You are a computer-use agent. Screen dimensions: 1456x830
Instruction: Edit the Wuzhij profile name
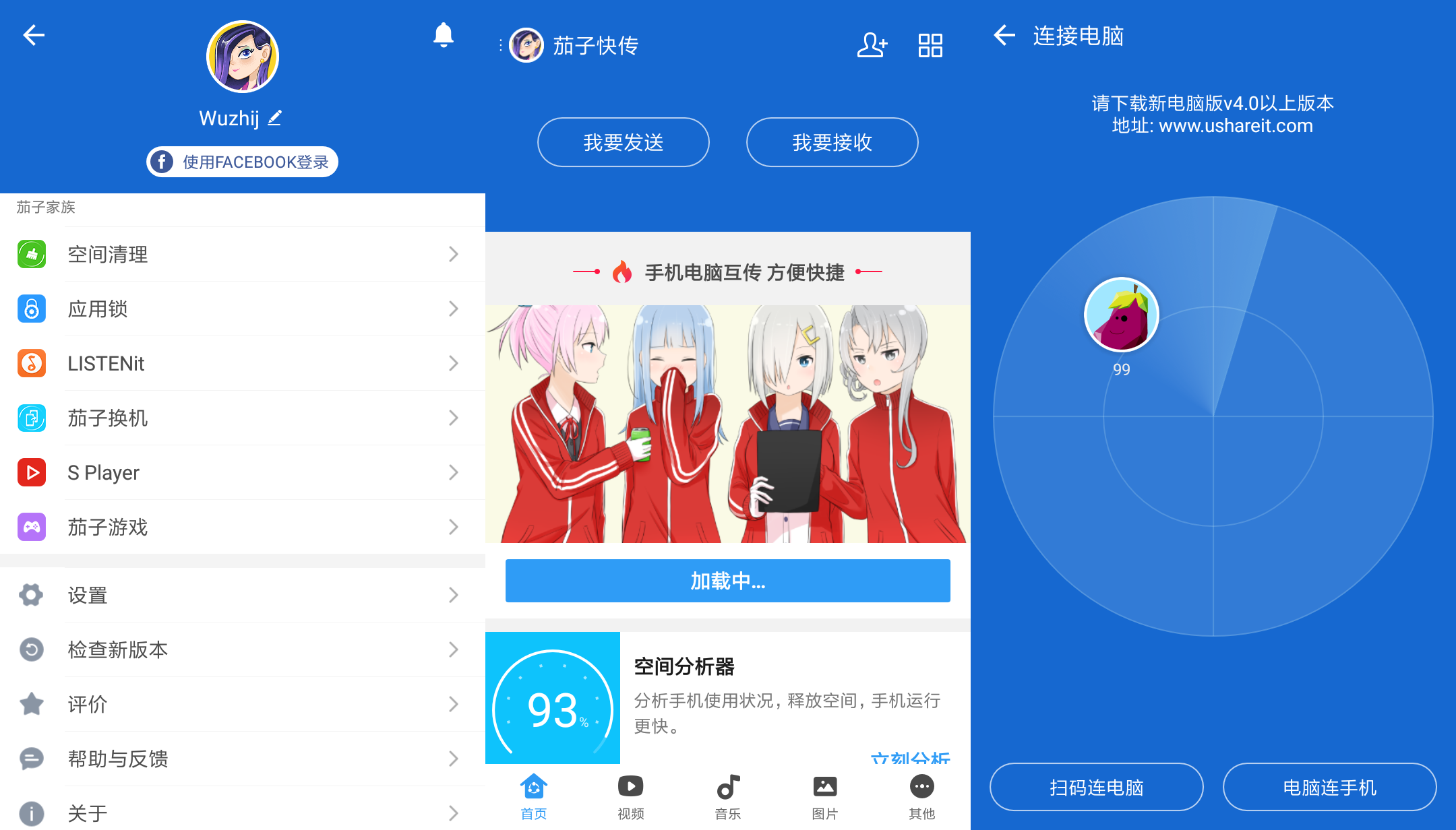(274, 119)
